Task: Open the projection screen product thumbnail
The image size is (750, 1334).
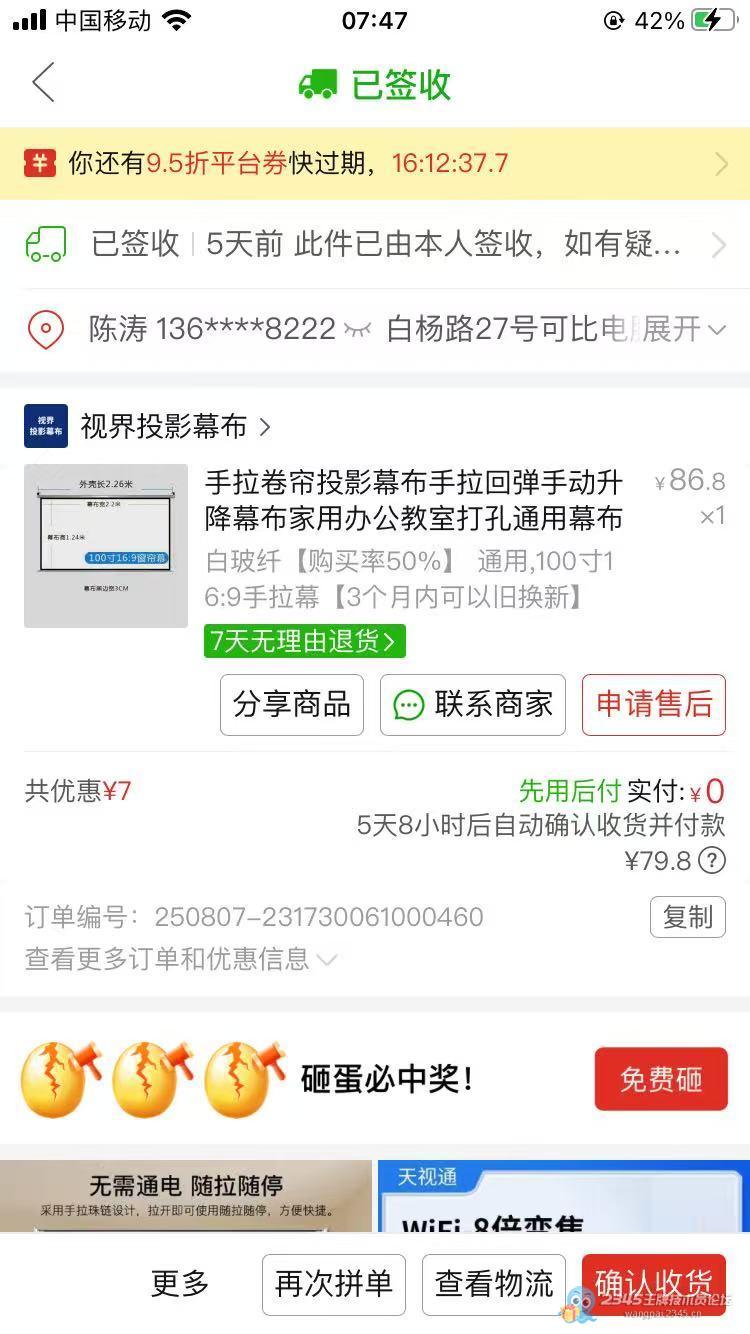Action: point(105,545)
